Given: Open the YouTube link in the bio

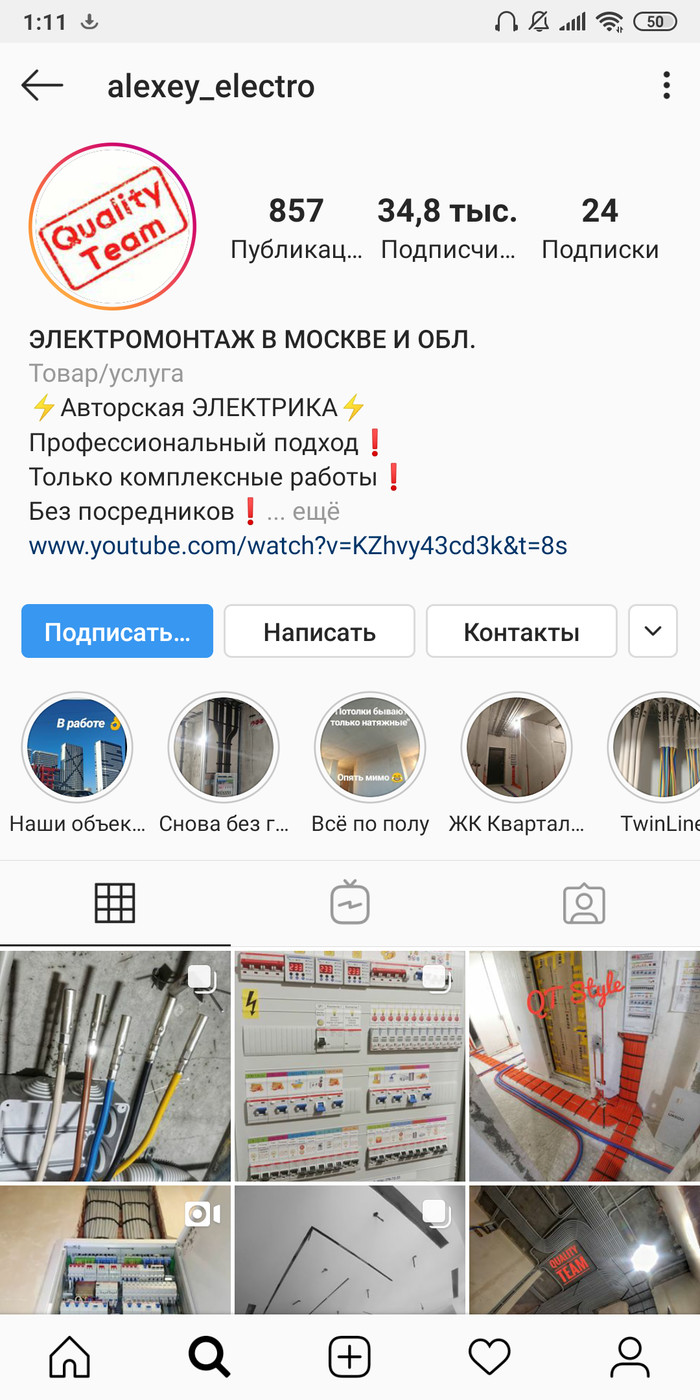Looking at the screenshot, I should point(298,545).
